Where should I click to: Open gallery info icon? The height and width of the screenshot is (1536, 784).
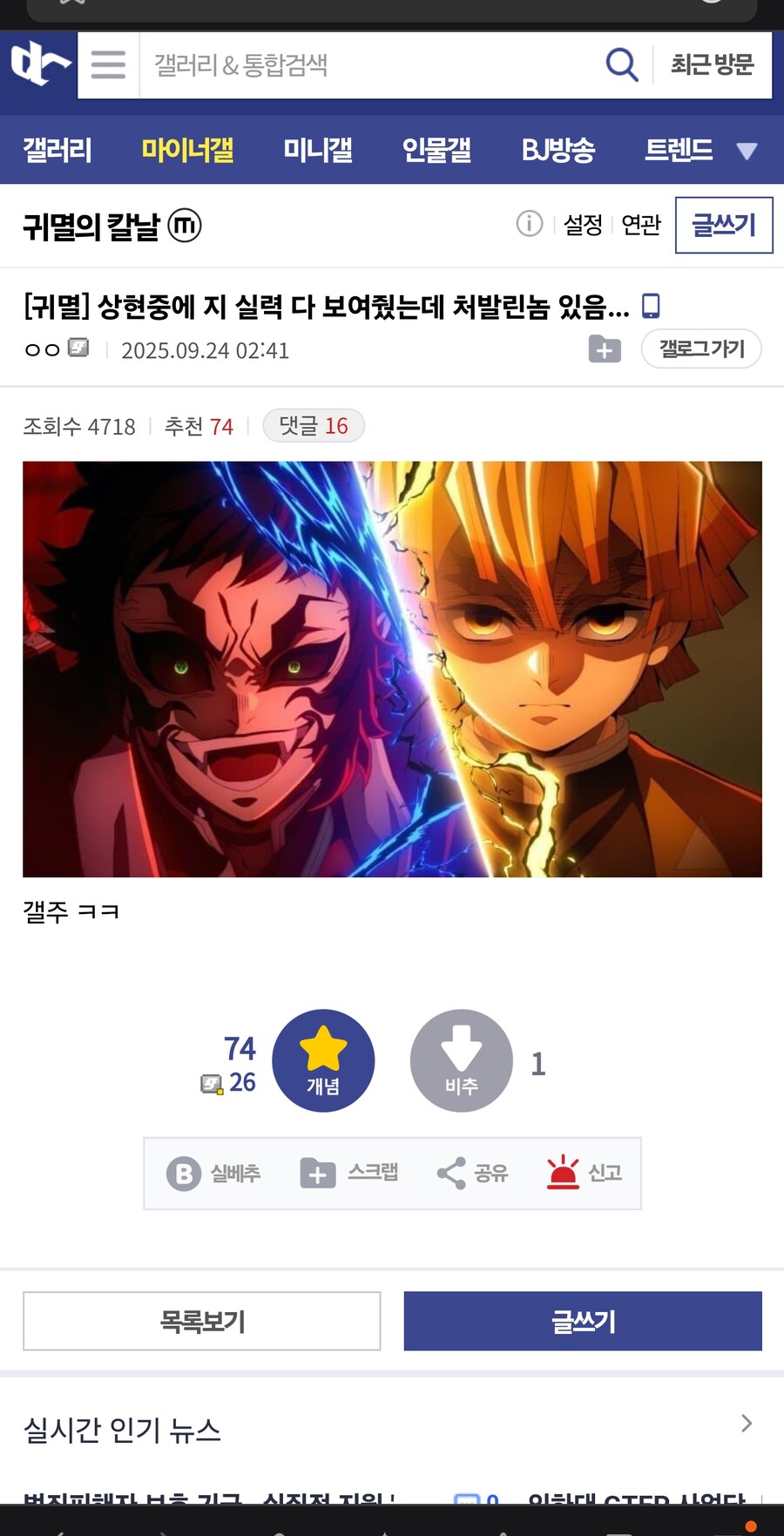[x=529, y=224]
